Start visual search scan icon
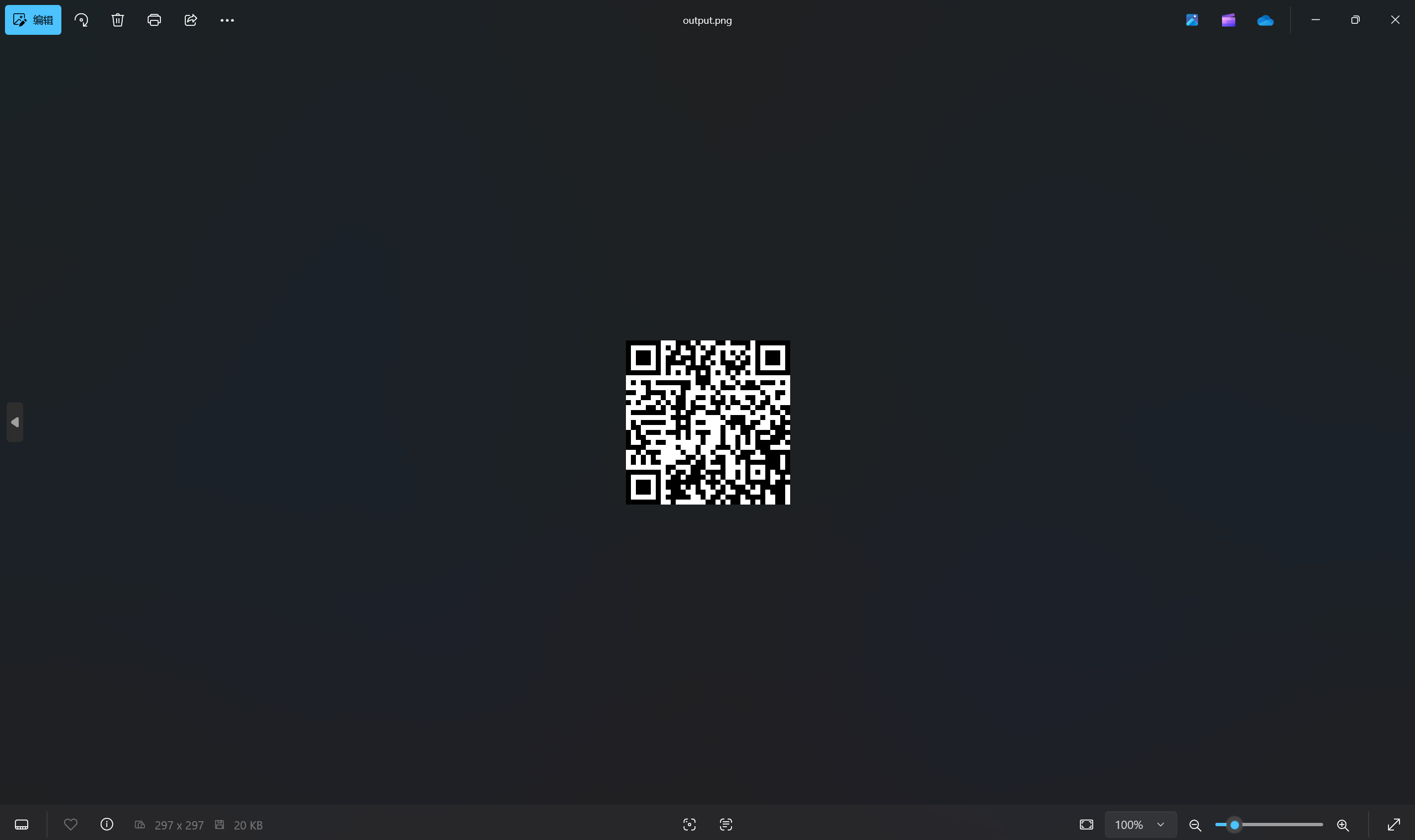Image resolution: width=1415 pixels, height=840 pixels. pyautogui.click(x=689, y=825)
